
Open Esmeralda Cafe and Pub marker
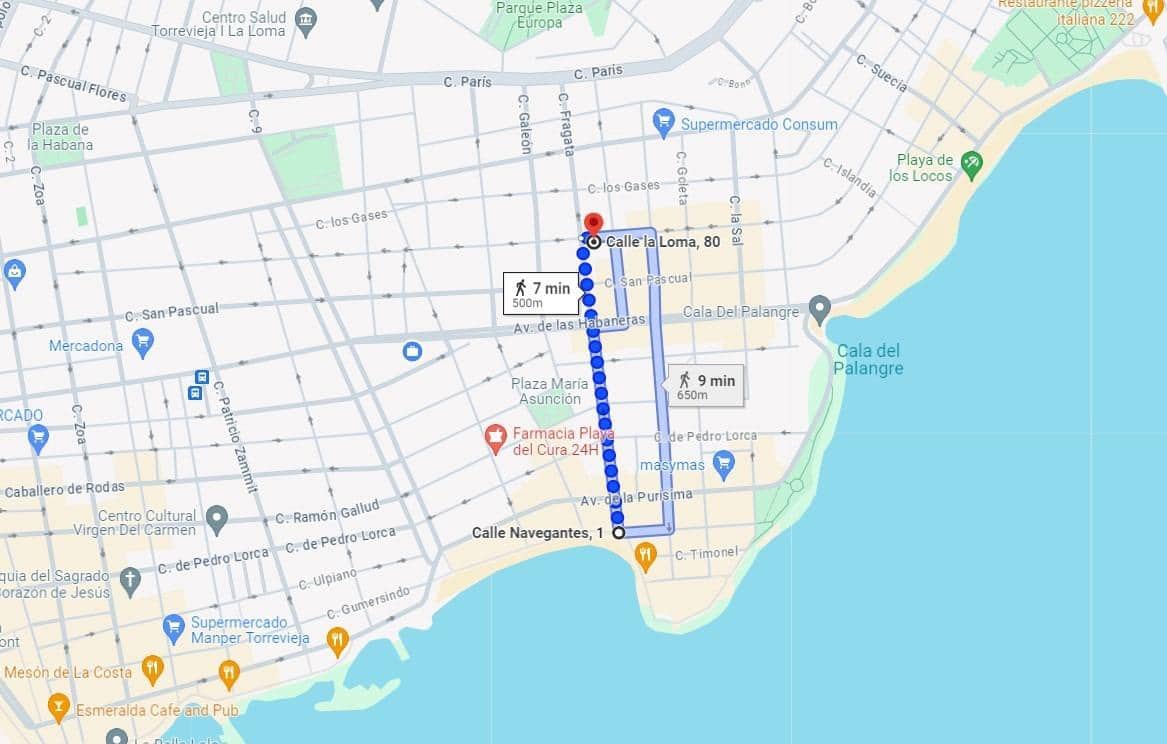click(x=59, y=708)
